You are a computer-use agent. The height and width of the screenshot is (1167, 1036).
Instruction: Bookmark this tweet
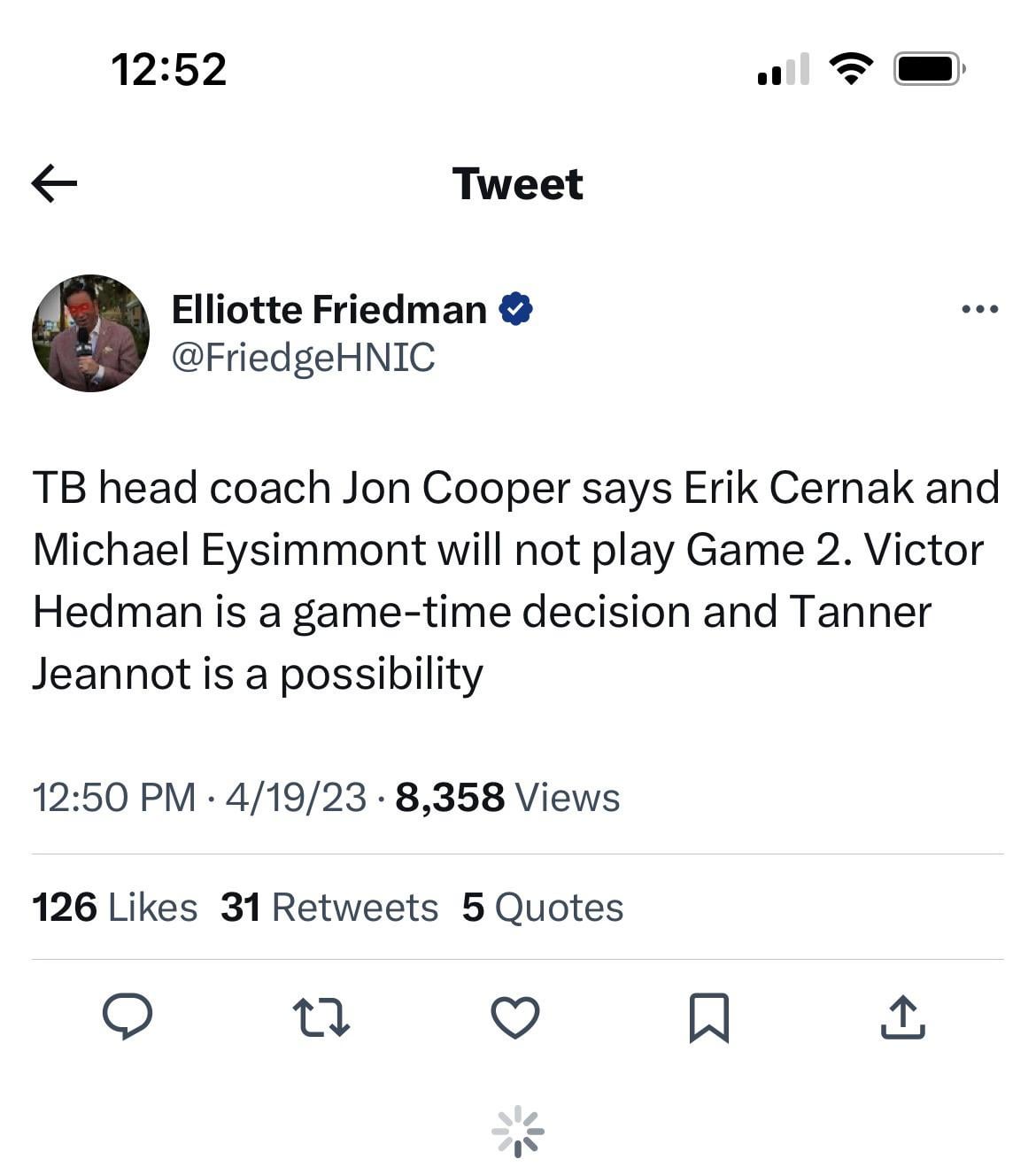point(708,1017)
